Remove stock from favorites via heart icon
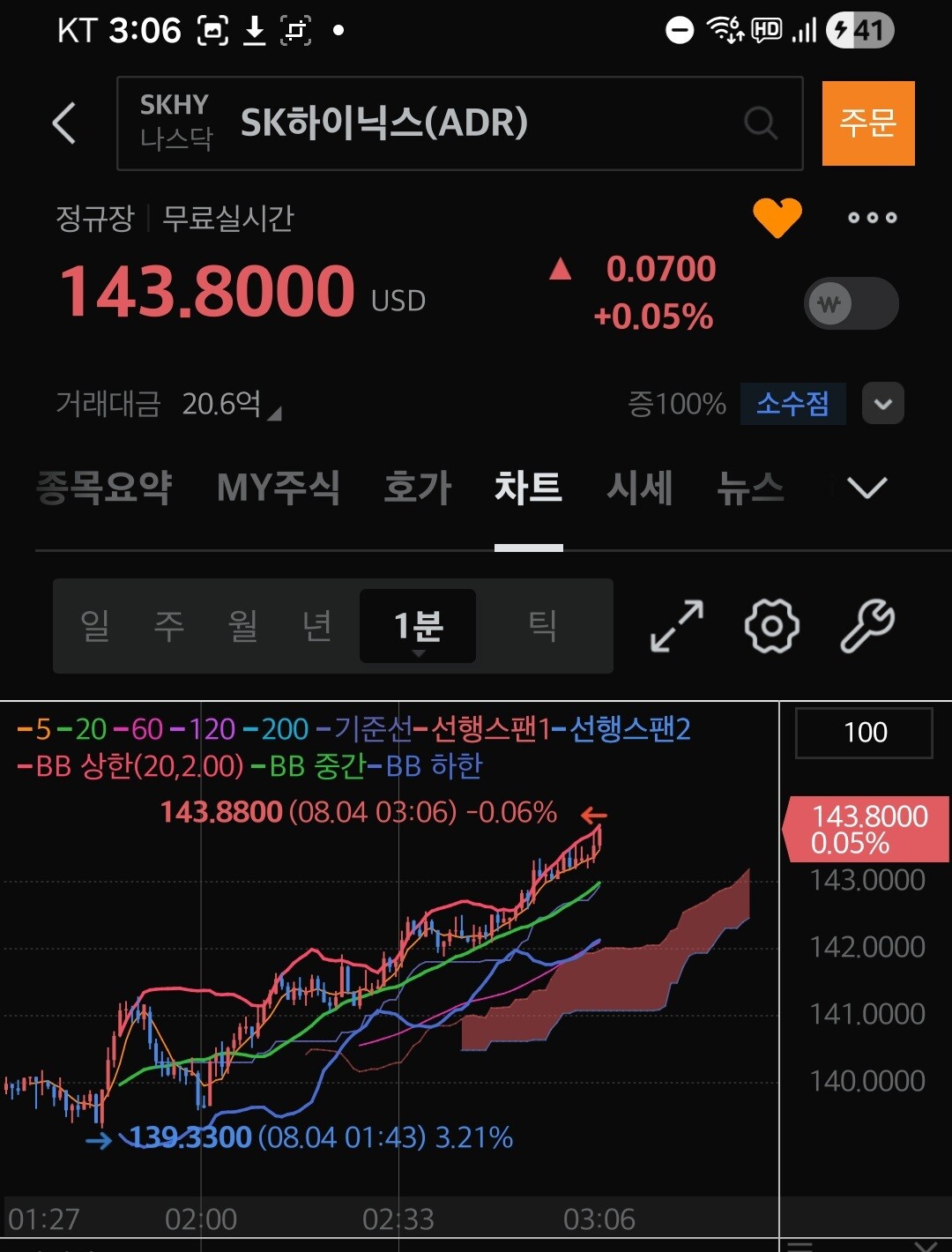Image resolution: width=952 pixels, height=1252 pixels. coord(777,218)
